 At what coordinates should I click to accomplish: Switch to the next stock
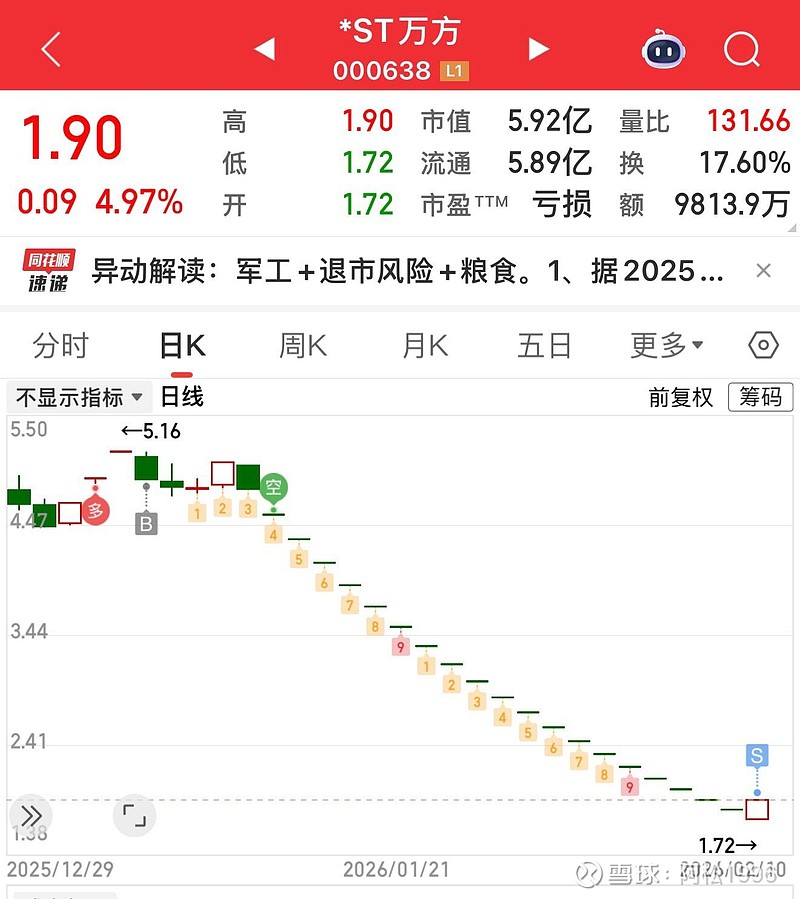pyautogui.click(x=539, y=49)
